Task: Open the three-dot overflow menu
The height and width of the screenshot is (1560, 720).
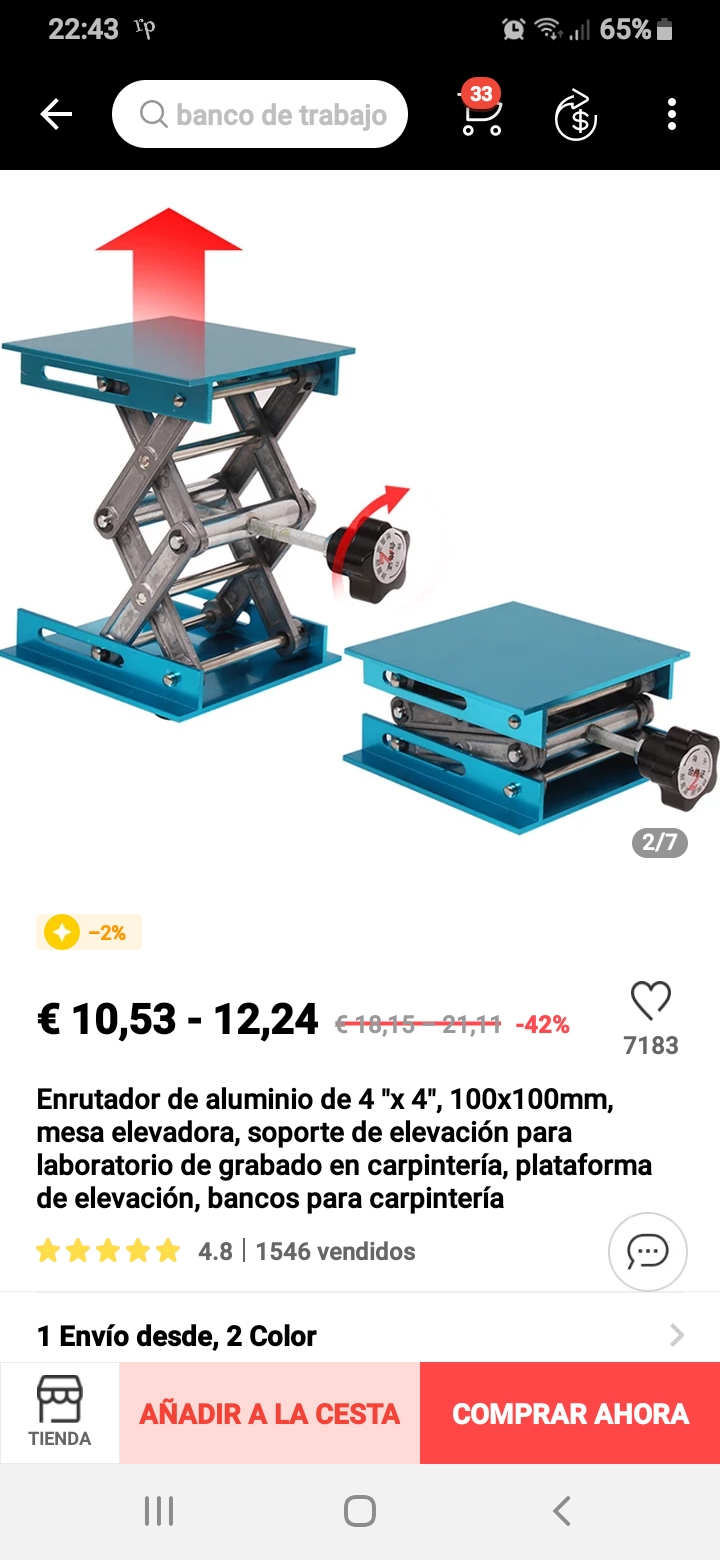Action: (672, 115)
